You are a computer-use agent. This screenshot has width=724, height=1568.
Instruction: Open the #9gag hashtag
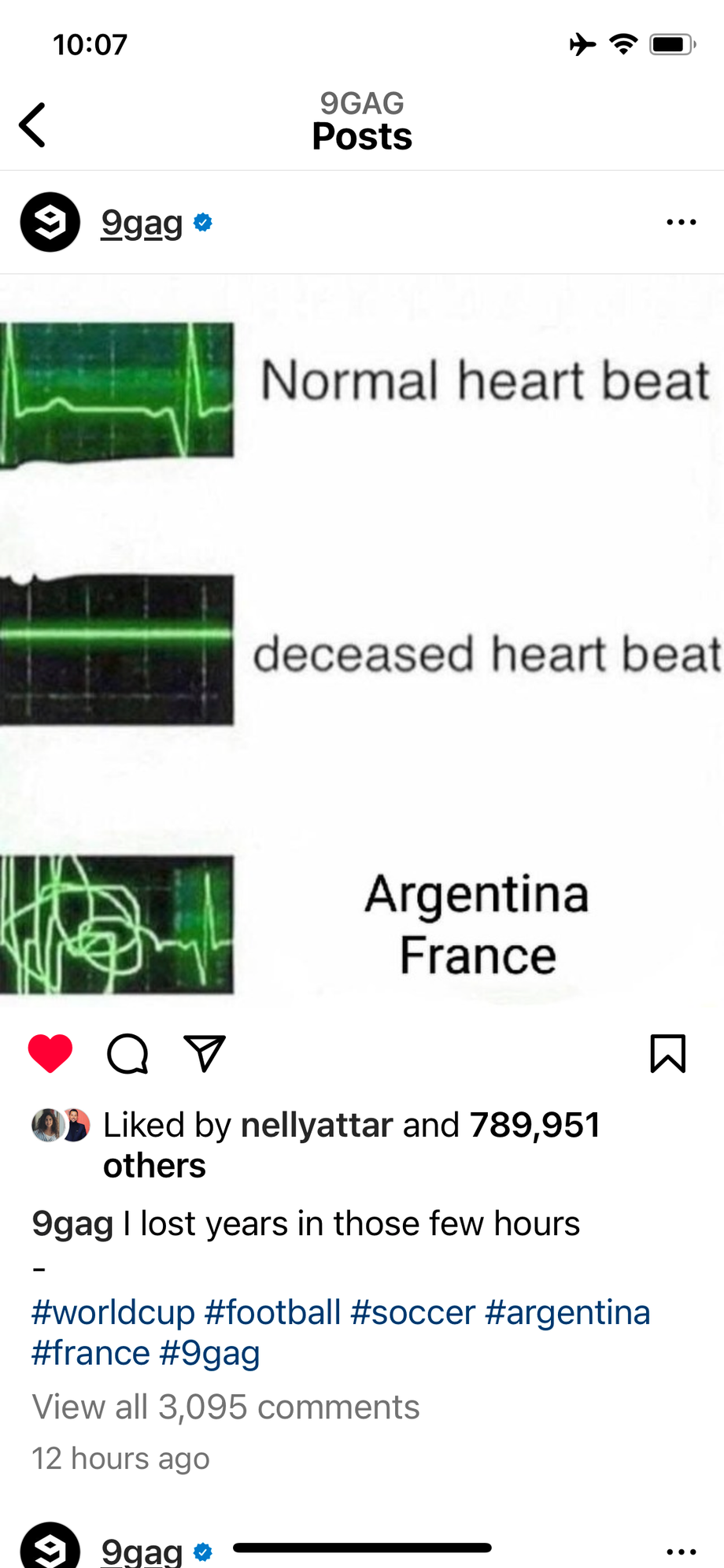coord(209,1353)
